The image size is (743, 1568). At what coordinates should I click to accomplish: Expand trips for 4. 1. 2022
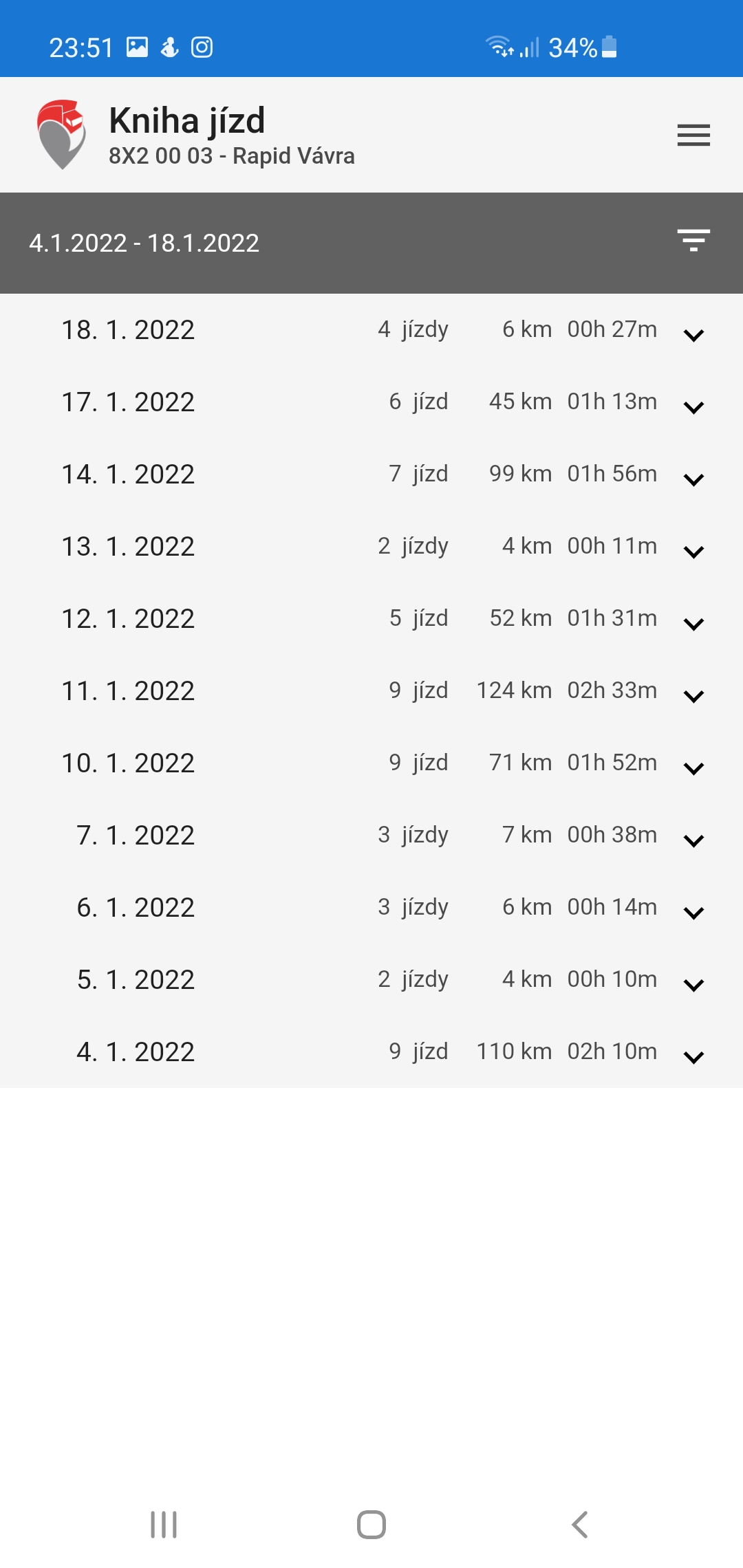tap(693, 1058)
